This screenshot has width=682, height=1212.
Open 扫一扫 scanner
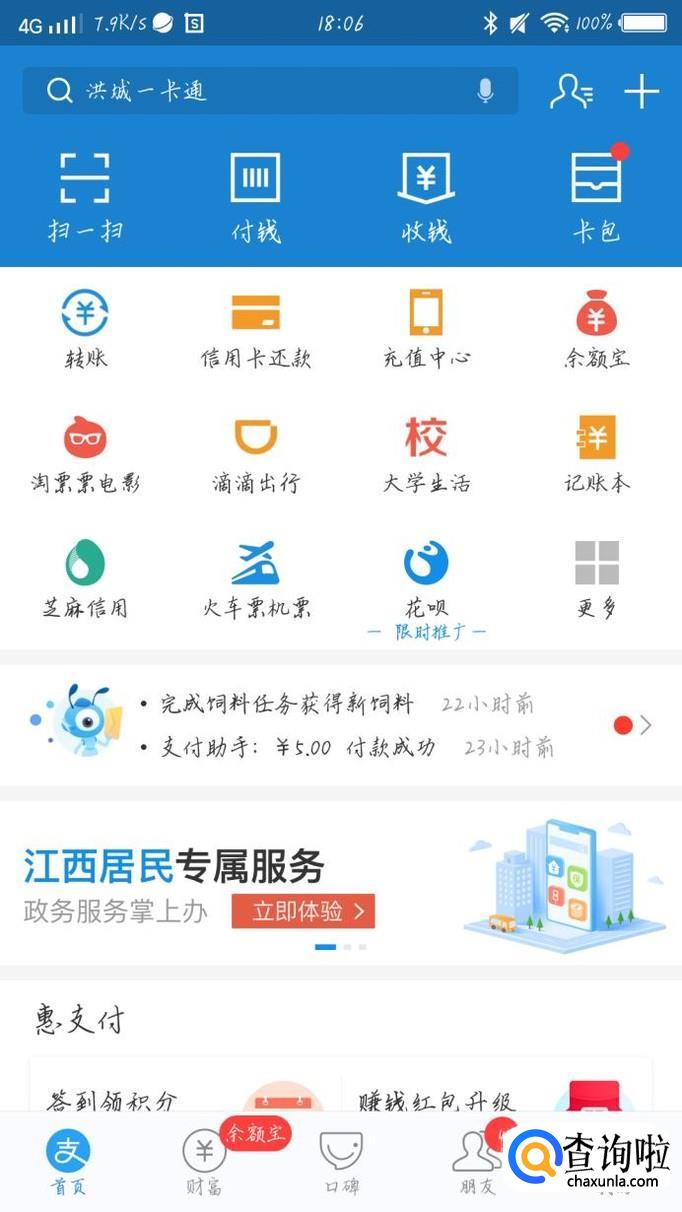pos(85,198)
